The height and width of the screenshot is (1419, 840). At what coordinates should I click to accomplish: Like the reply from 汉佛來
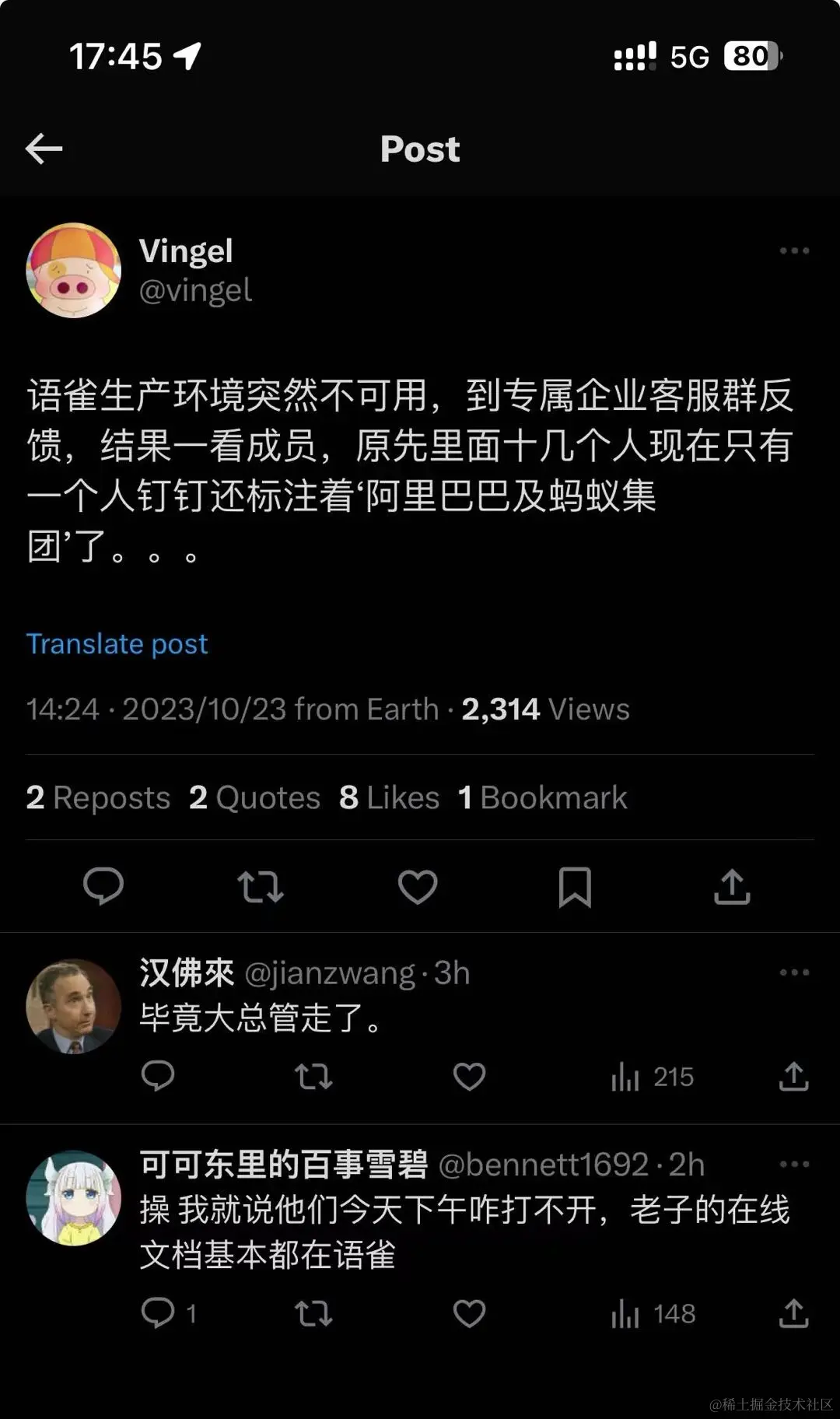coord(469,1077)
